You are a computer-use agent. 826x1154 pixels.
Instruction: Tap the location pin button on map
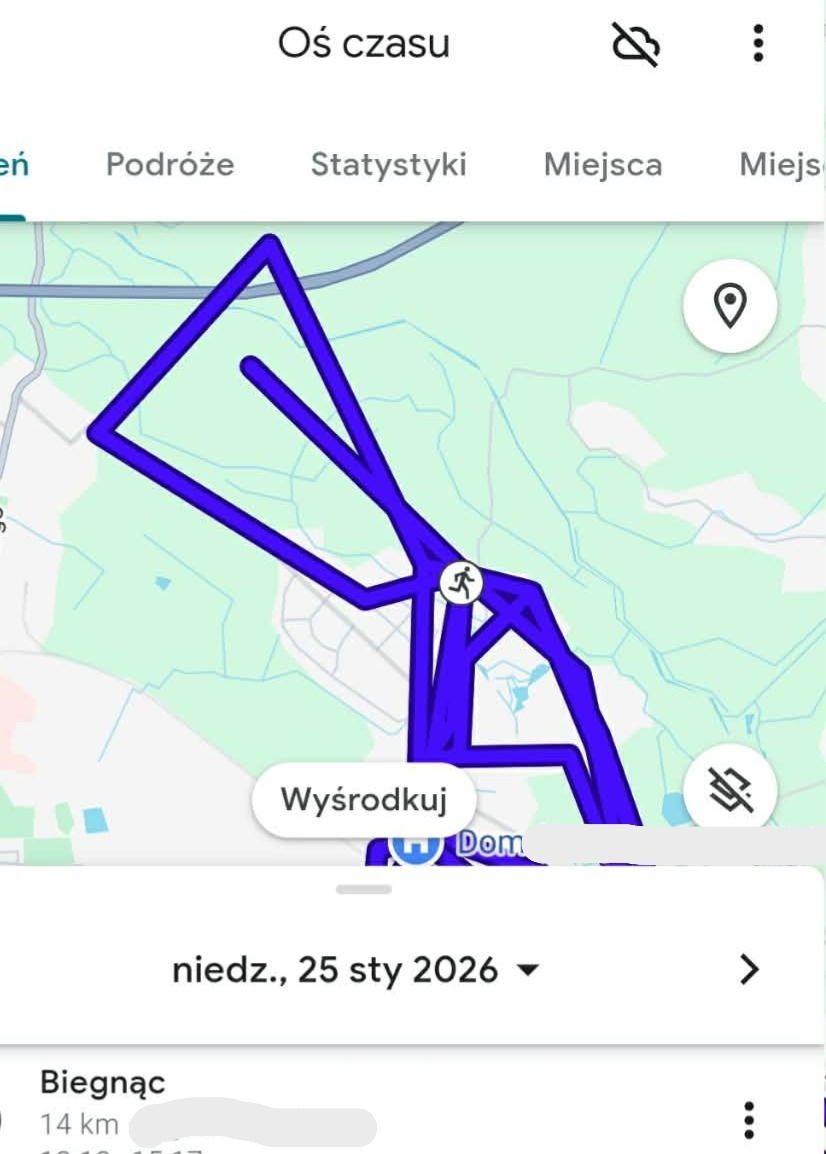coord(731,306)
